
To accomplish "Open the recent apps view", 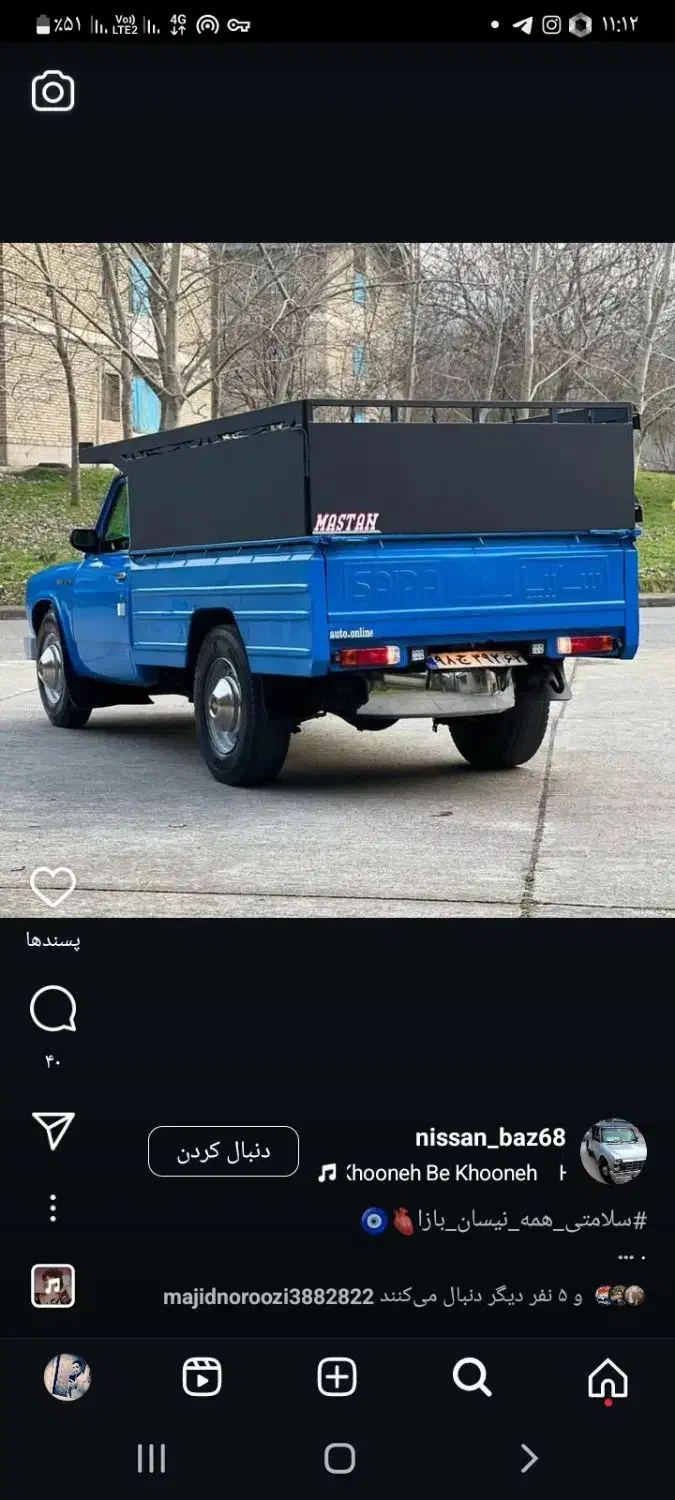I will click(151, 1458).
